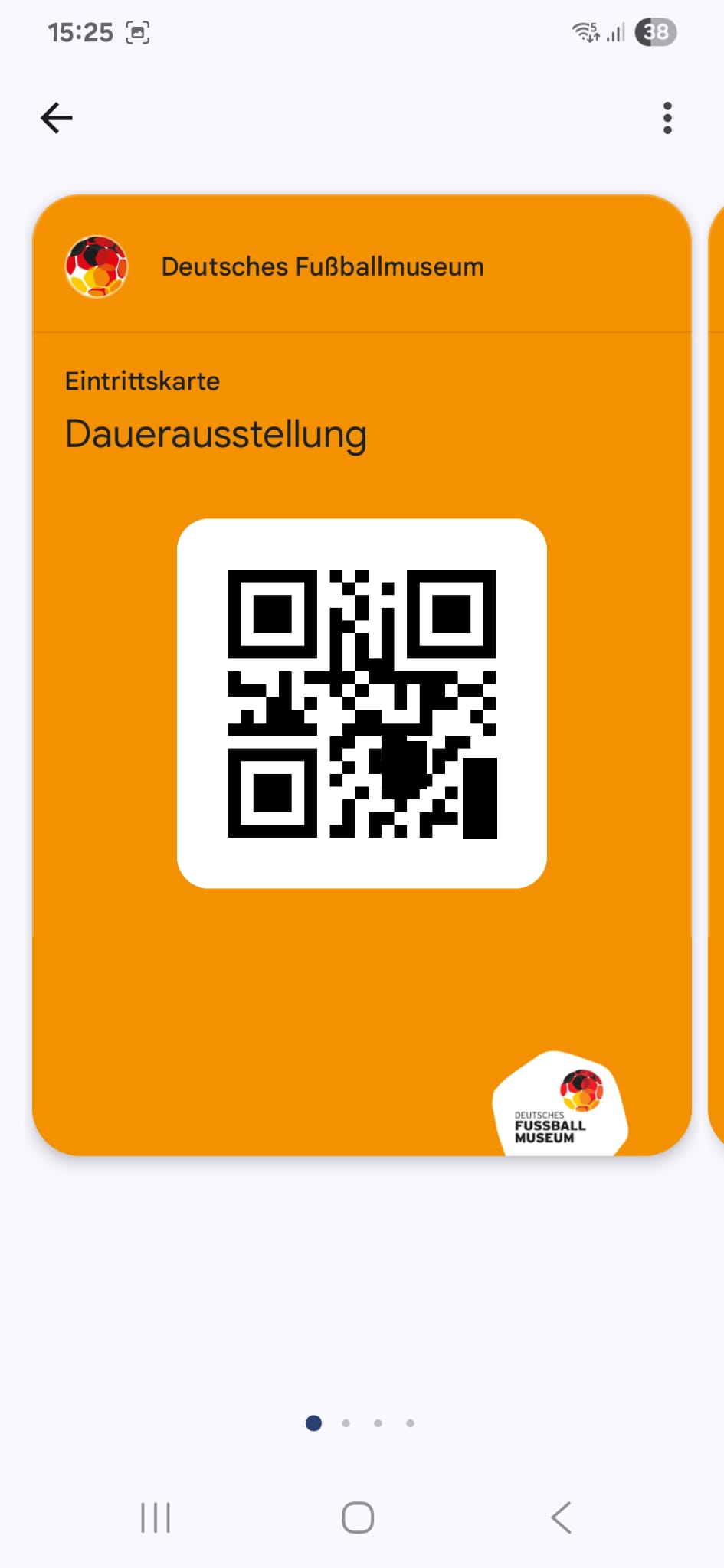Go back using the top arrow
The height and width of the screenshot is (1568, 724).
click(x=56, y=118)
